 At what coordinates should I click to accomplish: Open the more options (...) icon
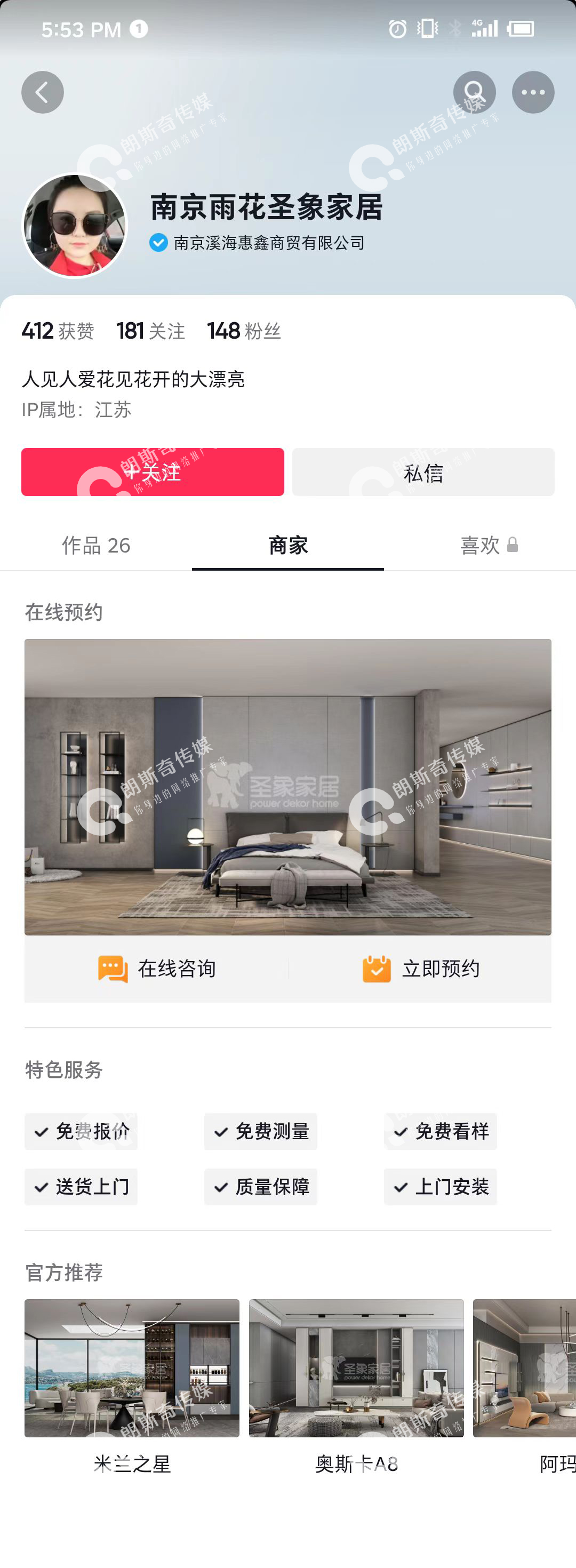tap(533, 91)
